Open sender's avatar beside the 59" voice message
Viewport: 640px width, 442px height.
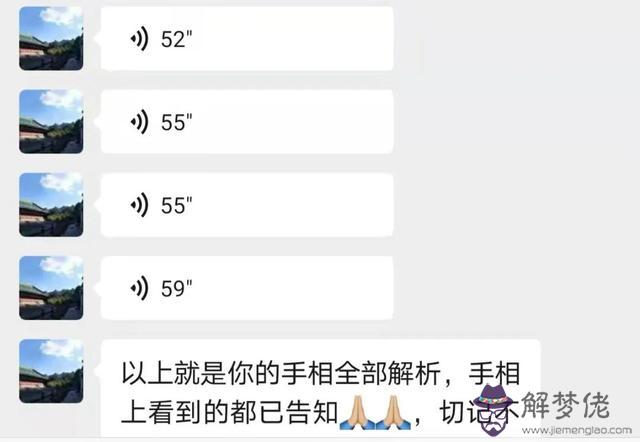coord(51,288)
